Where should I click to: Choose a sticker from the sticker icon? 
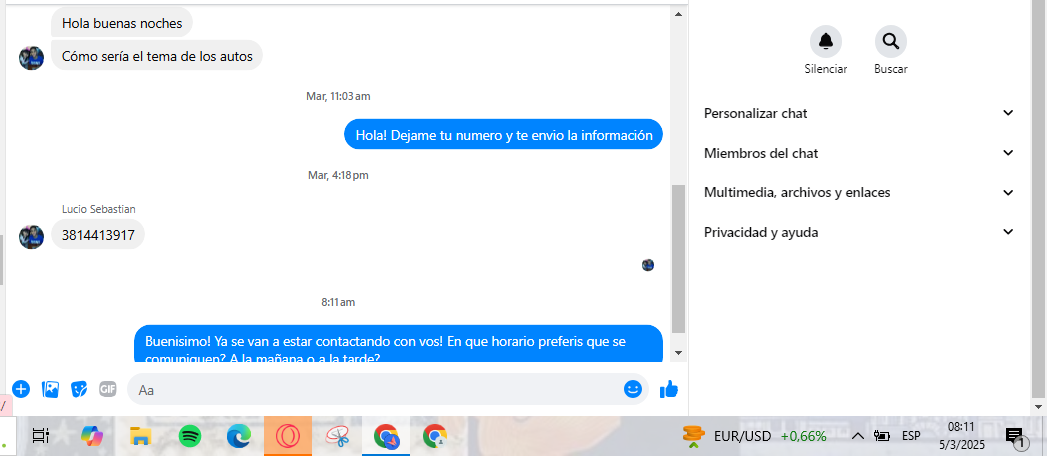coord(79,389)
